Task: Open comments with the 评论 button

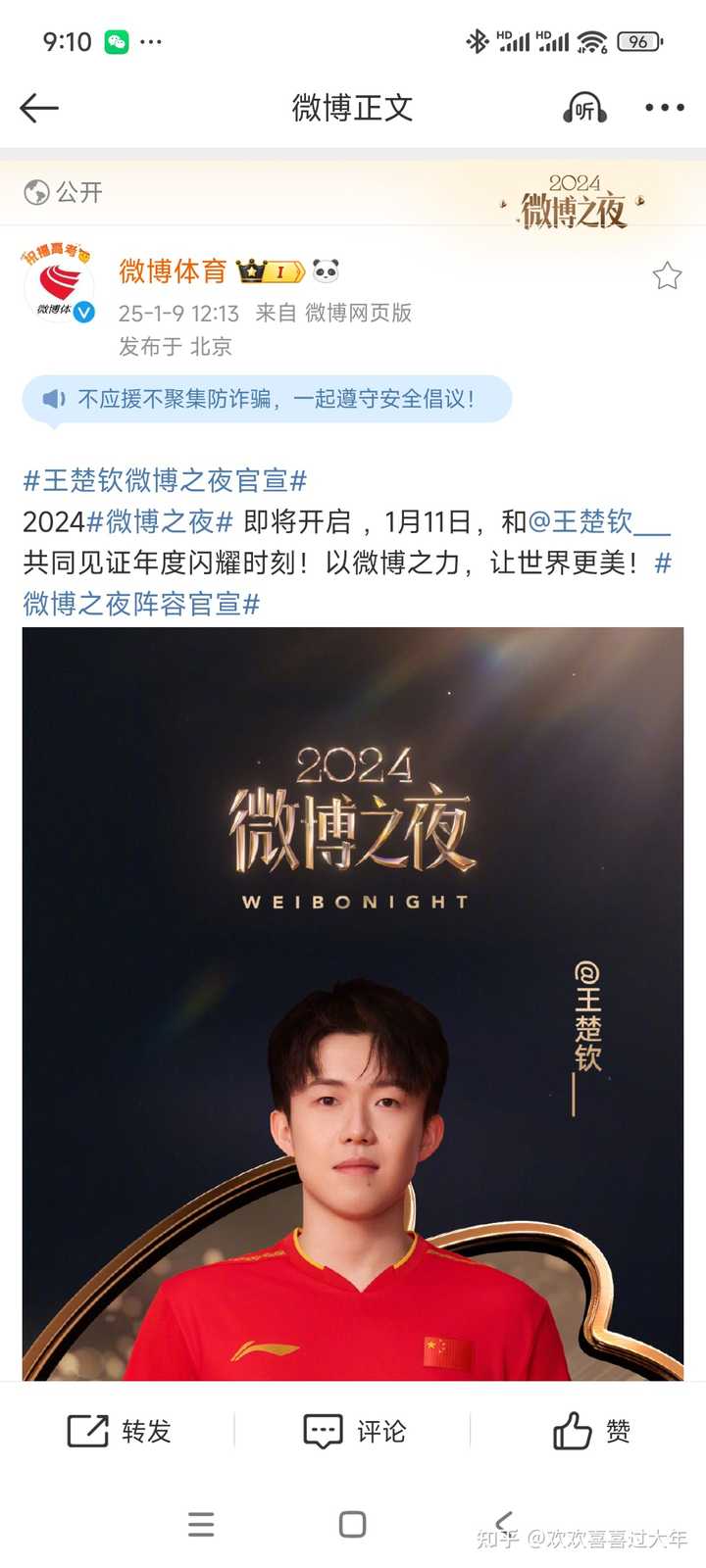Action: tap(354, 1432)
